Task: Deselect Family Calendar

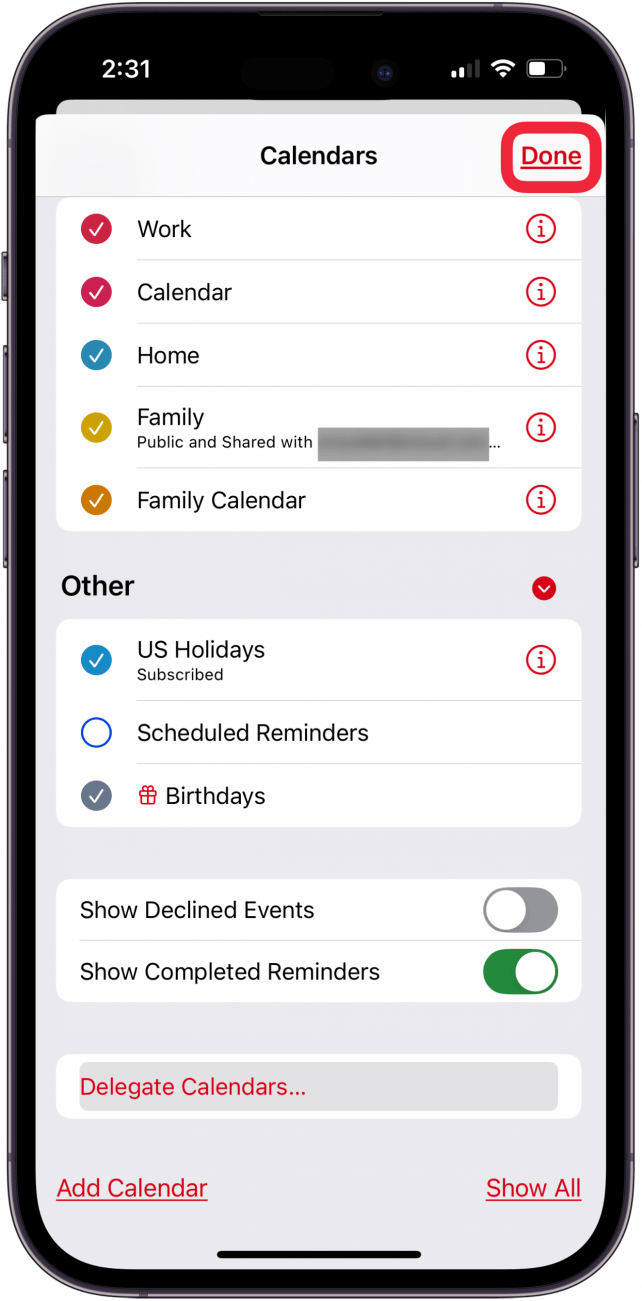Action: pyautogui.click(x=96, y=500)
